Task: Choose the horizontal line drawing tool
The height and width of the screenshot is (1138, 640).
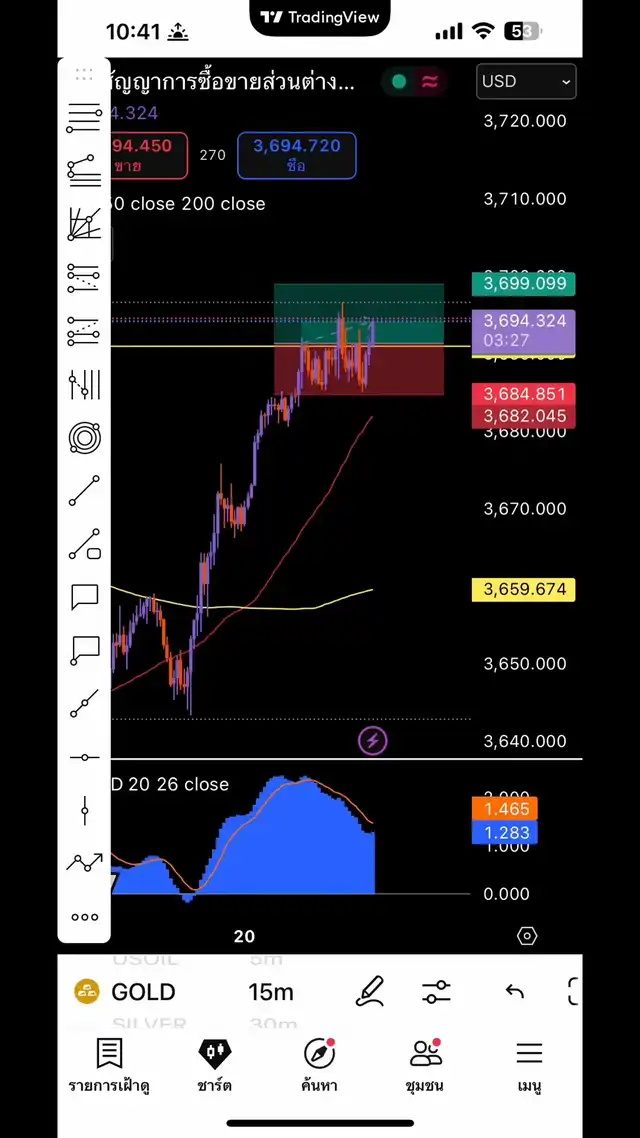Action: tap(84, 757)
